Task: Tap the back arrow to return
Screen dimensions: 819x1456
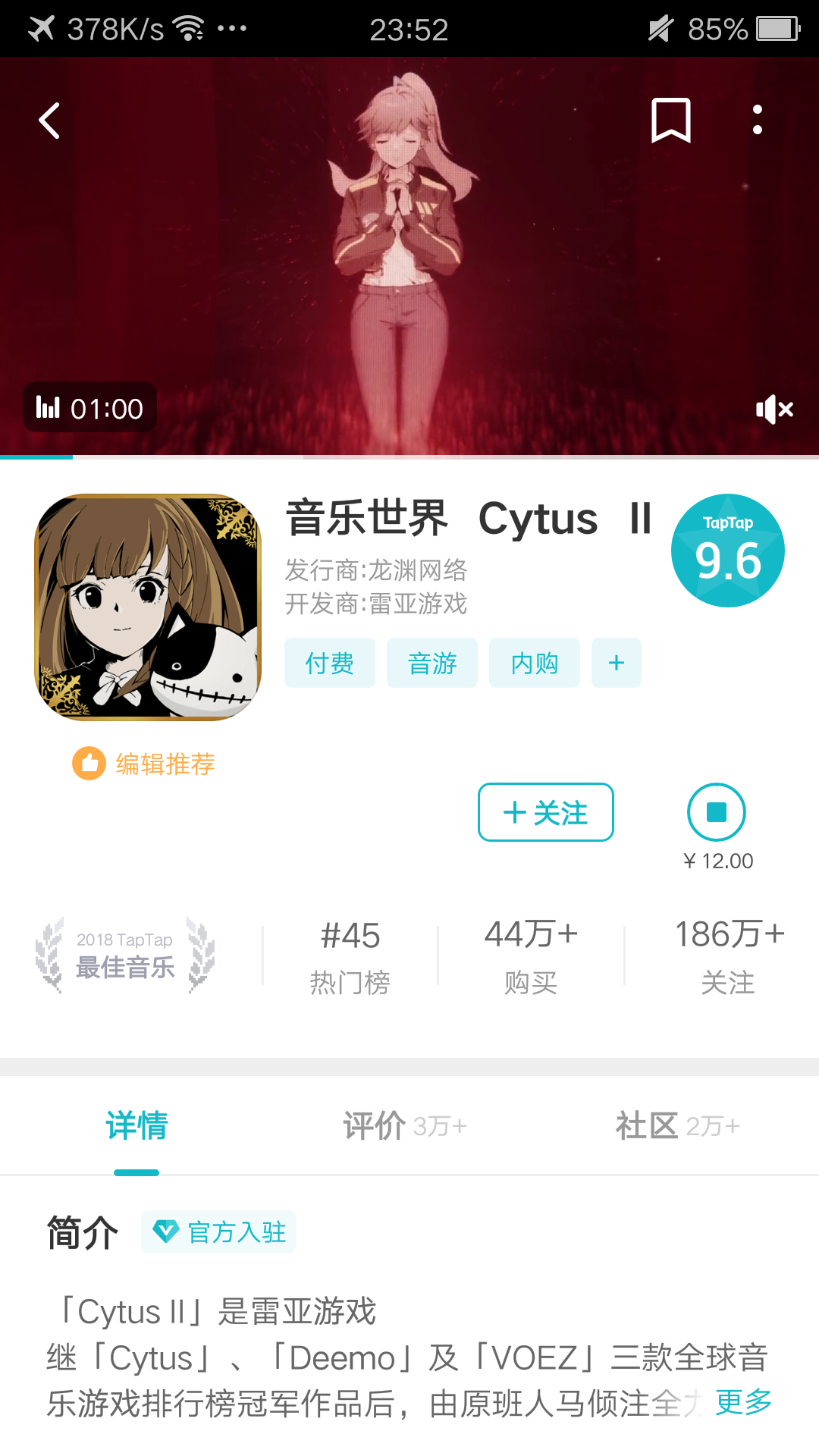Action: [49, 120]
